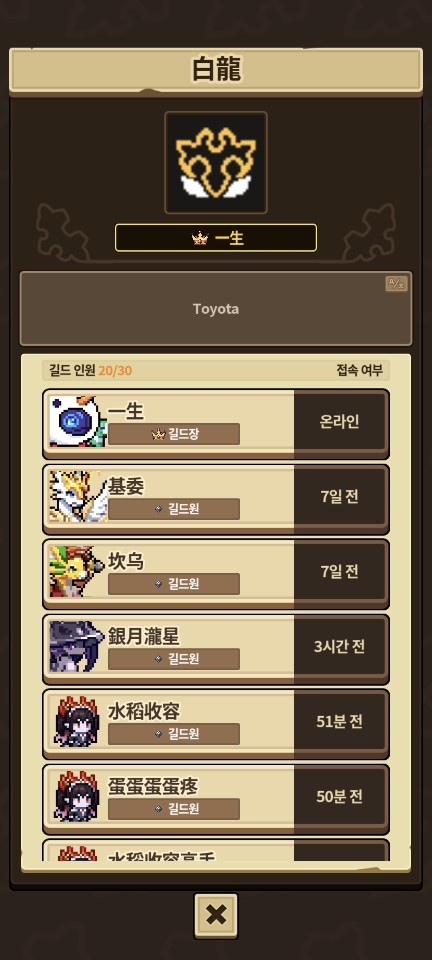View member 銀月瀧星's profile row
The height and width of the screenshot is (960, 432).
(x=216, y=649)
